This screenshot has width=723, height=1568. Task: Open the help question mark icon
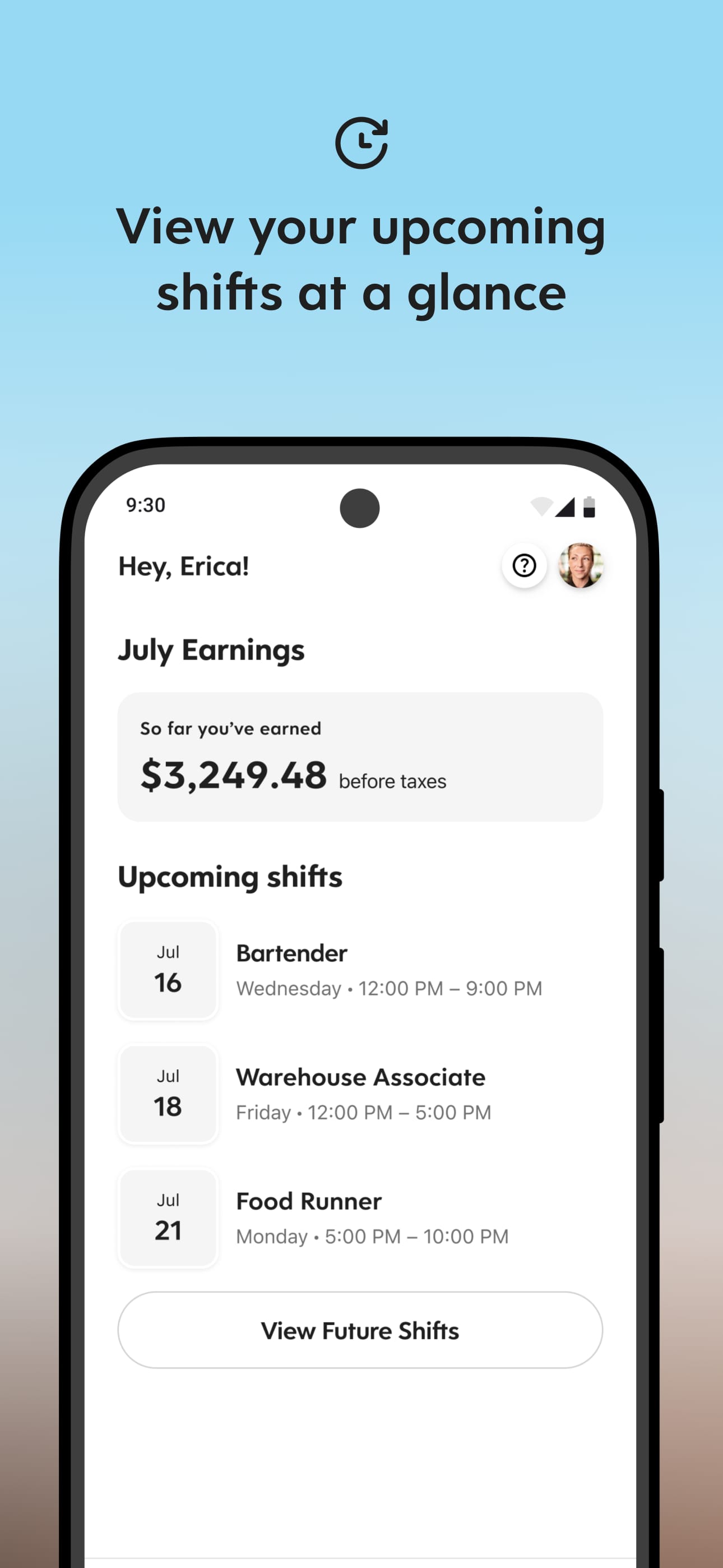click(x=525, y=566)
